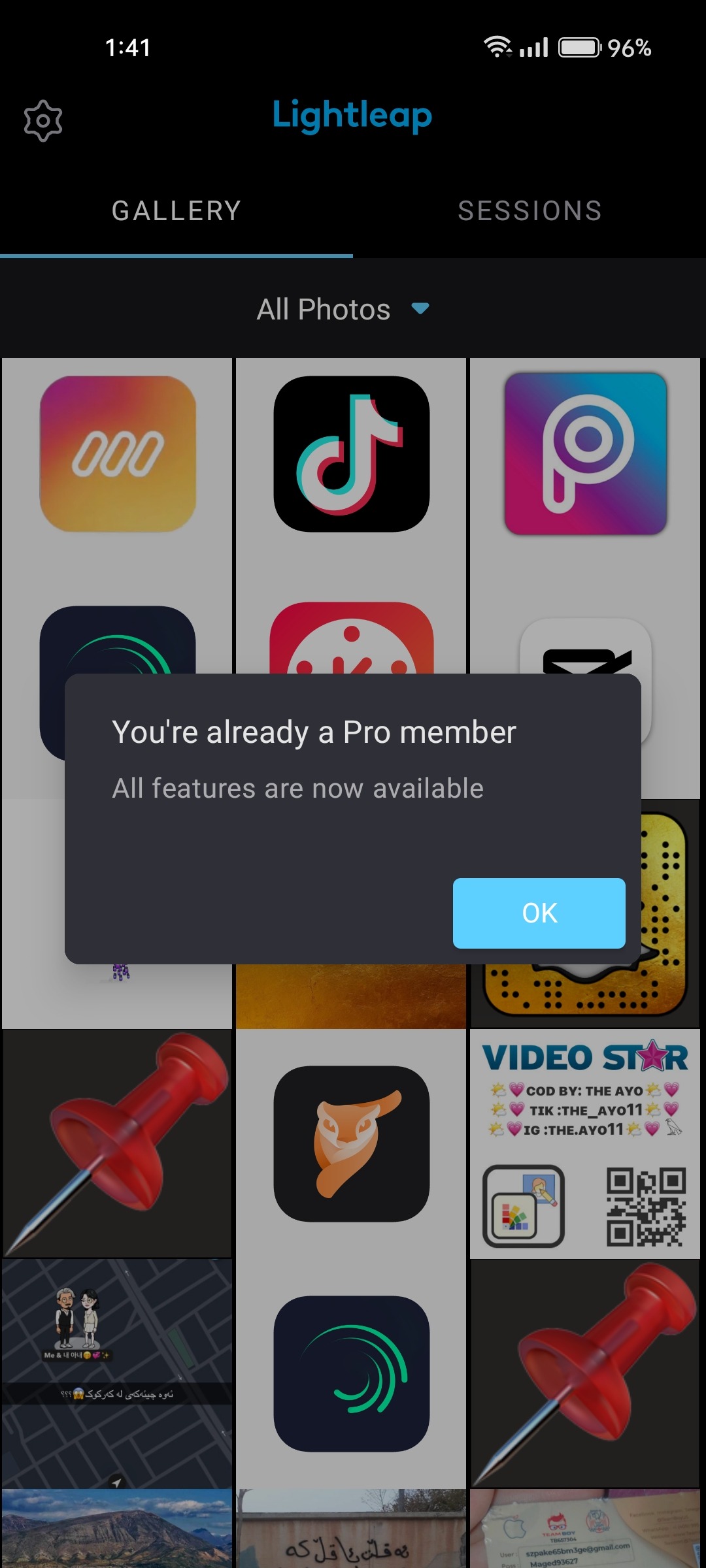
Task: Confirm the Pro member dialog with OK
Action: click(x=539, y=913)
